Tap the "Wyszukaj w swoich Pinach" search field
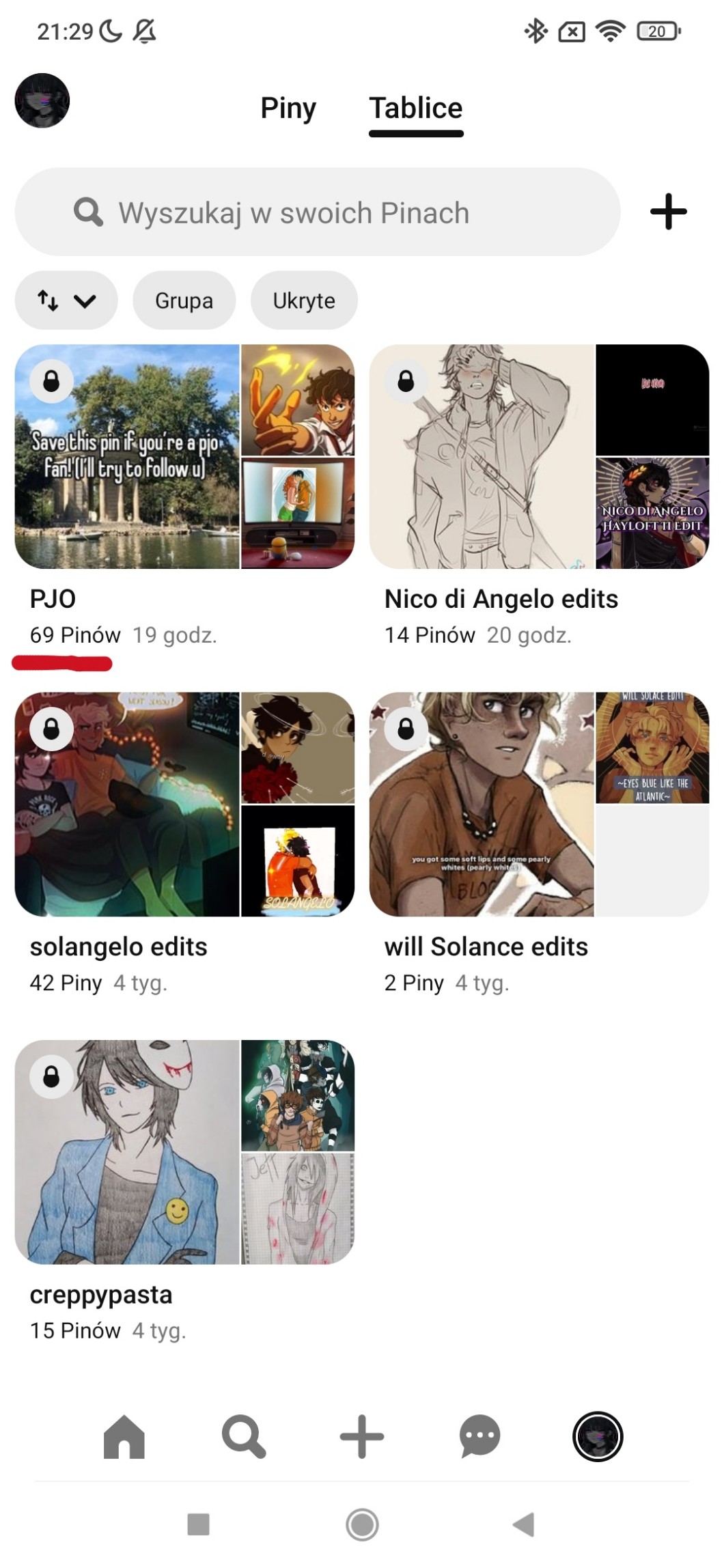The width and height of the screenshot is (724, 1568). pyautogui.click(x=317, y=212)
